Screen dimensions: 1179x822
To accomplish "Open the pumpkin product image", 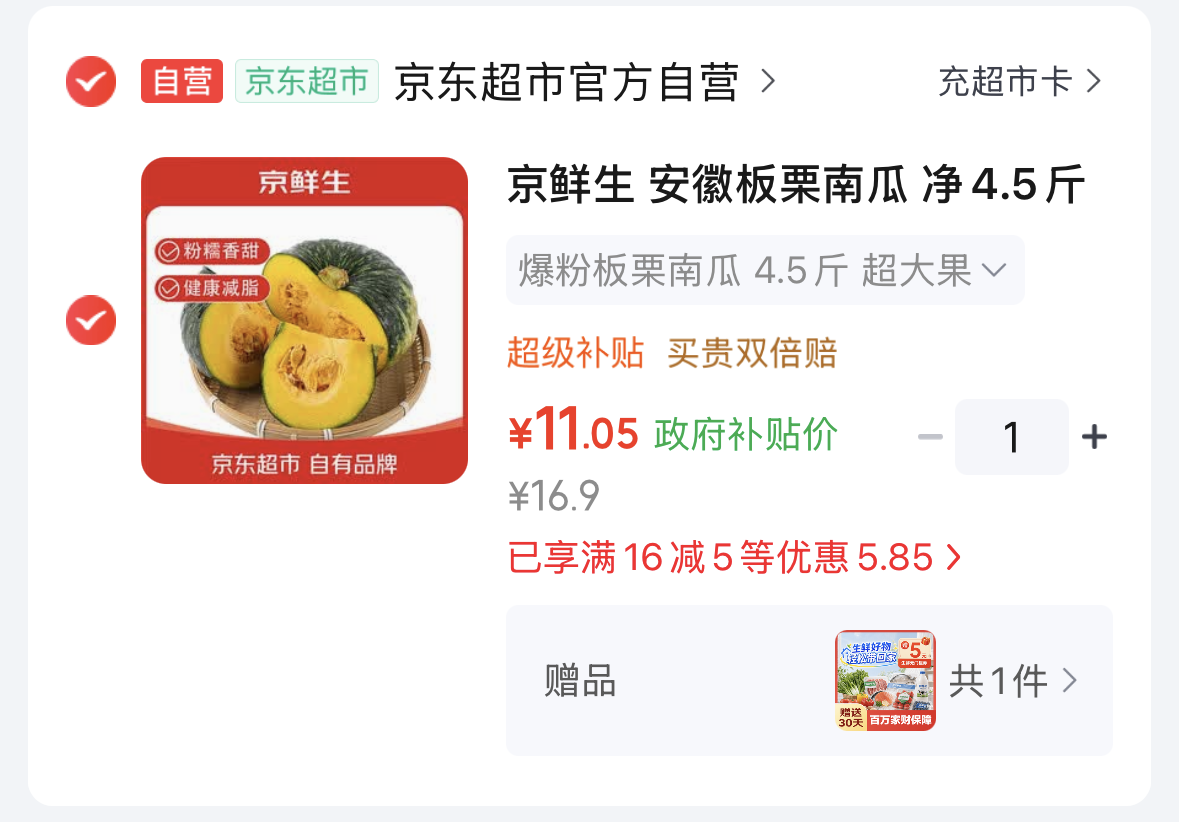I will 305,320.
